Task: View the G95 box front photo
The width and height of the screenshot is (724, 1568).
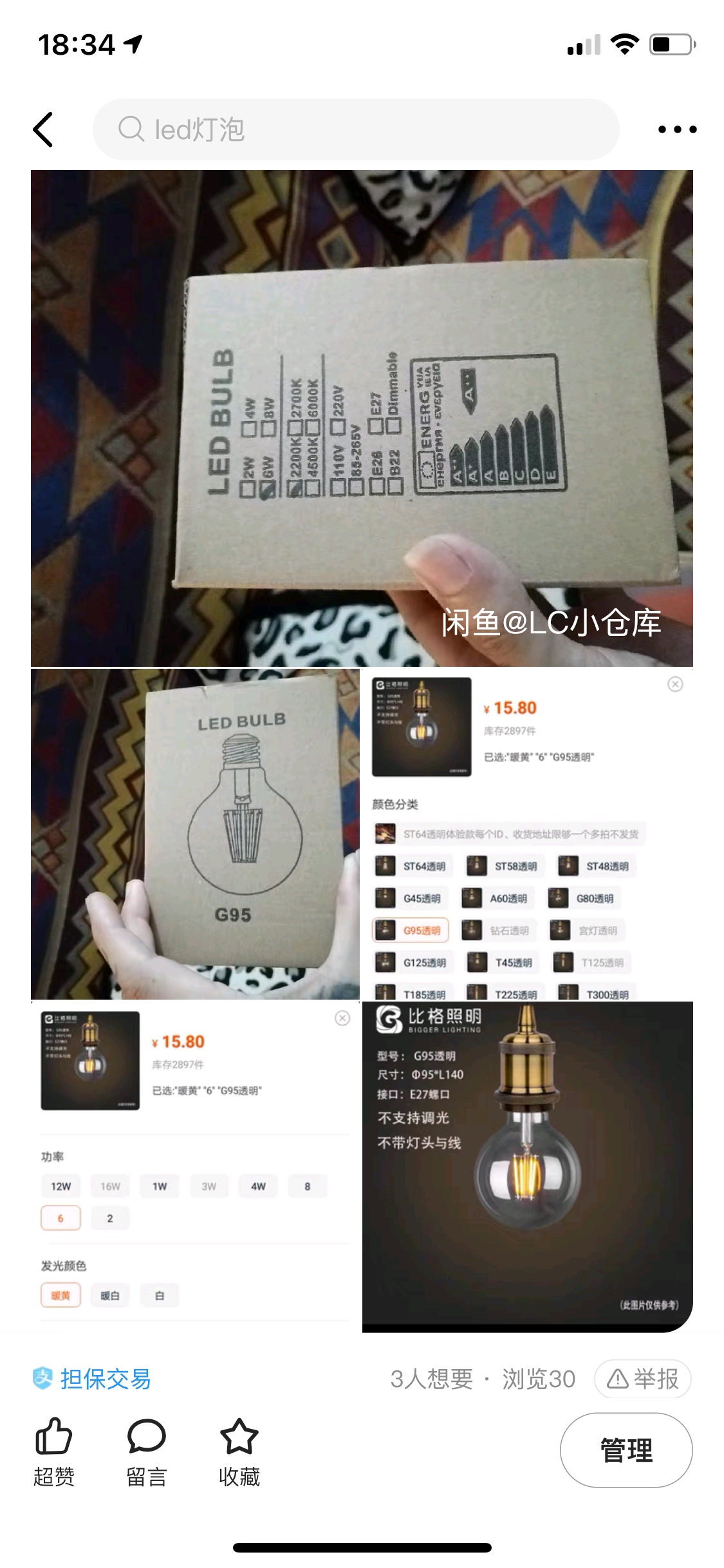Action: [x=195, y=834]
